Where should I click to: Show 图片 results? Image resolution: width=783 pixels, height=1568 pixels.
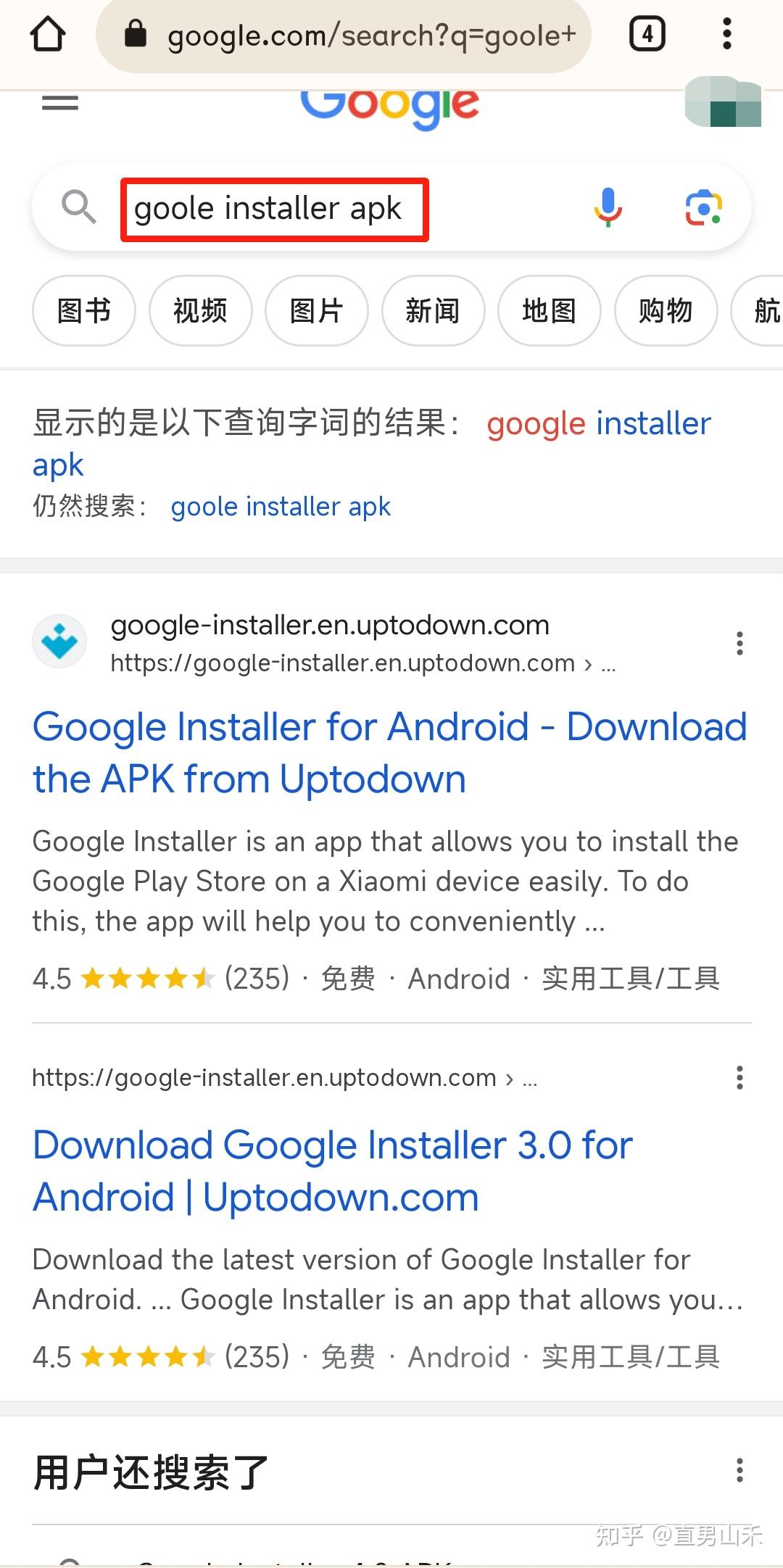317,311
